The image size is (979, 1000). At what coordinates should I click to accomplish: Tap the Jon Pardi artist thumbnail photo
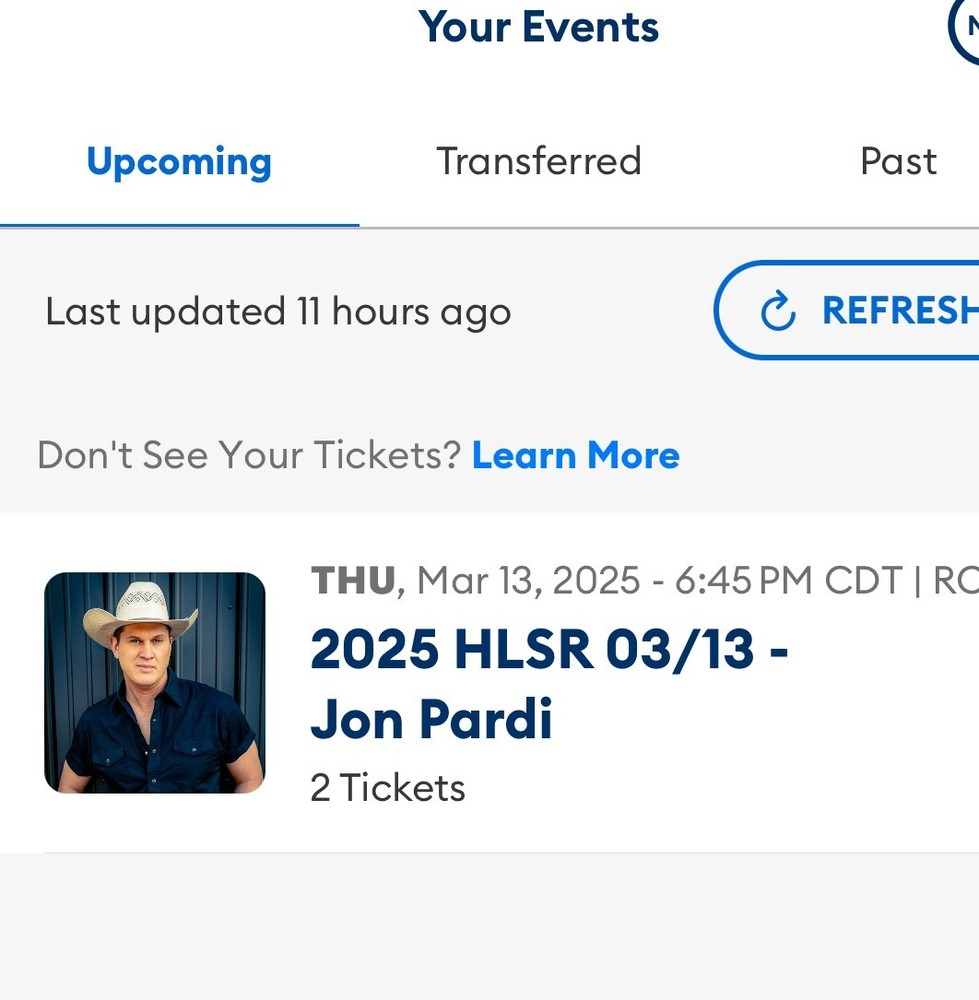click(155, 683)
